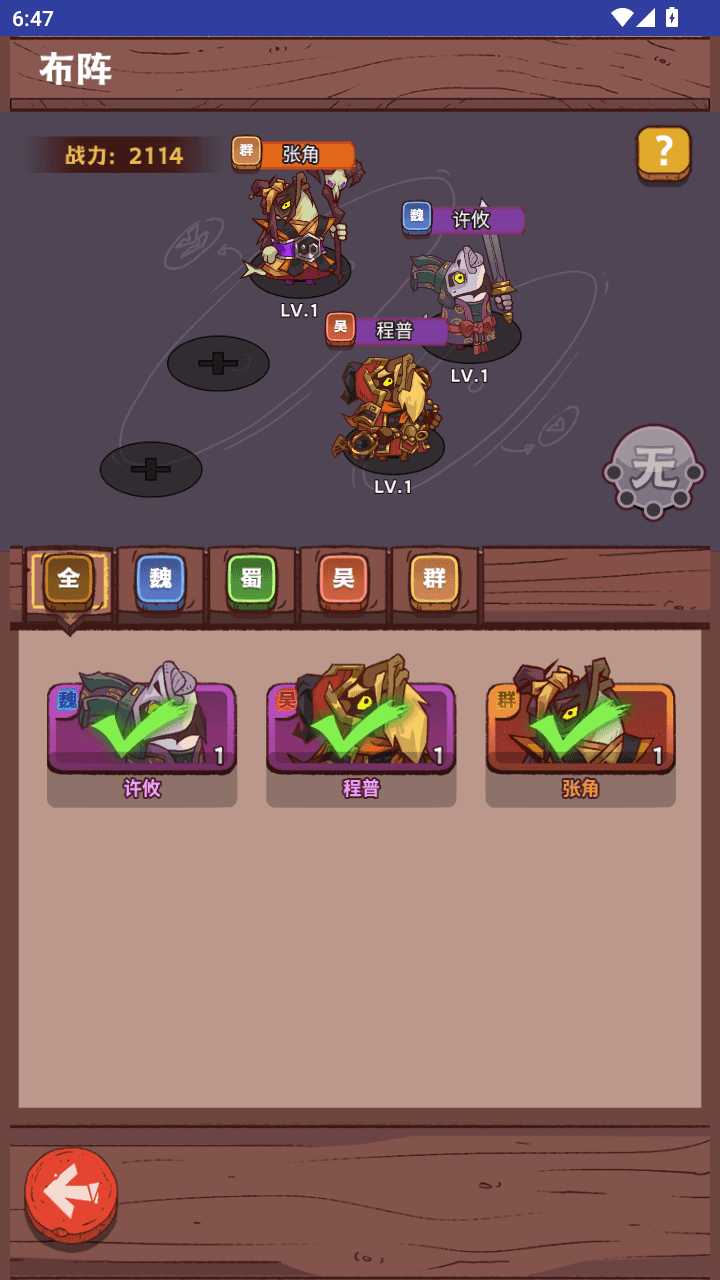Filter heroes by 吴 faction tab
720x1280 pixels.
343,579
